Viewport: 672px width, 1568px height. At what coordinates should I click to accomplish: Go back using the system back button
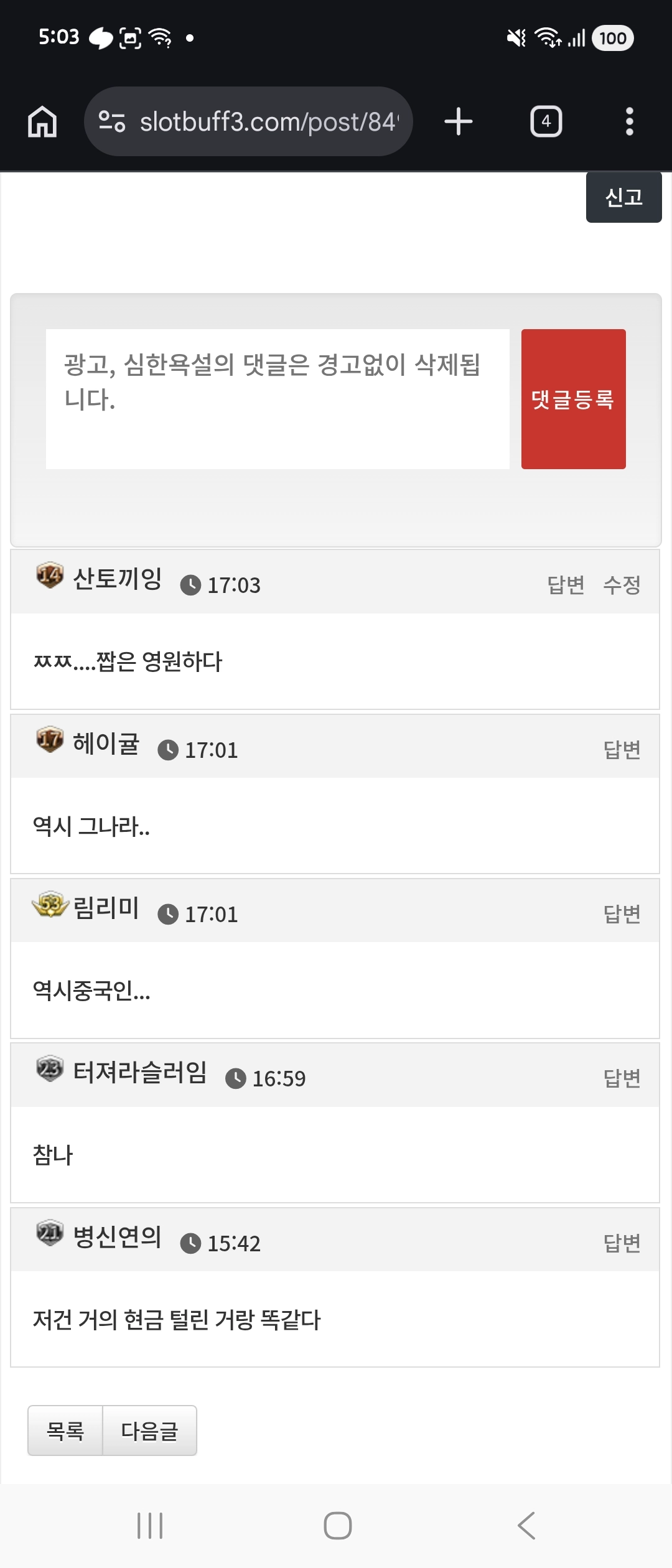pos(526,1526)
